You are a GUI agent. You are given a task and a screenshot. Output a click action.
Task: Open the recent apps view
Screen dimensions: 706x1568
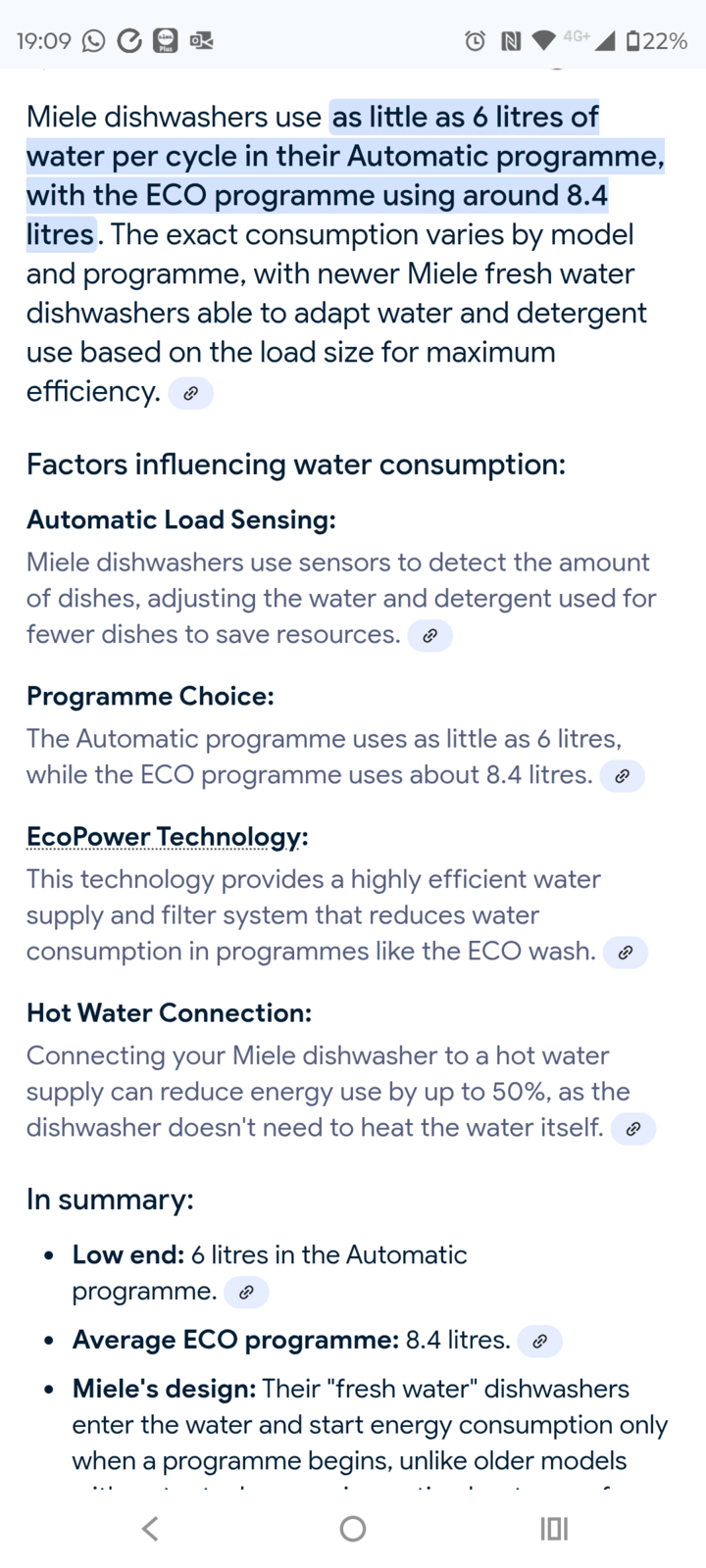pyautogui.click(x=554, y=1528)
